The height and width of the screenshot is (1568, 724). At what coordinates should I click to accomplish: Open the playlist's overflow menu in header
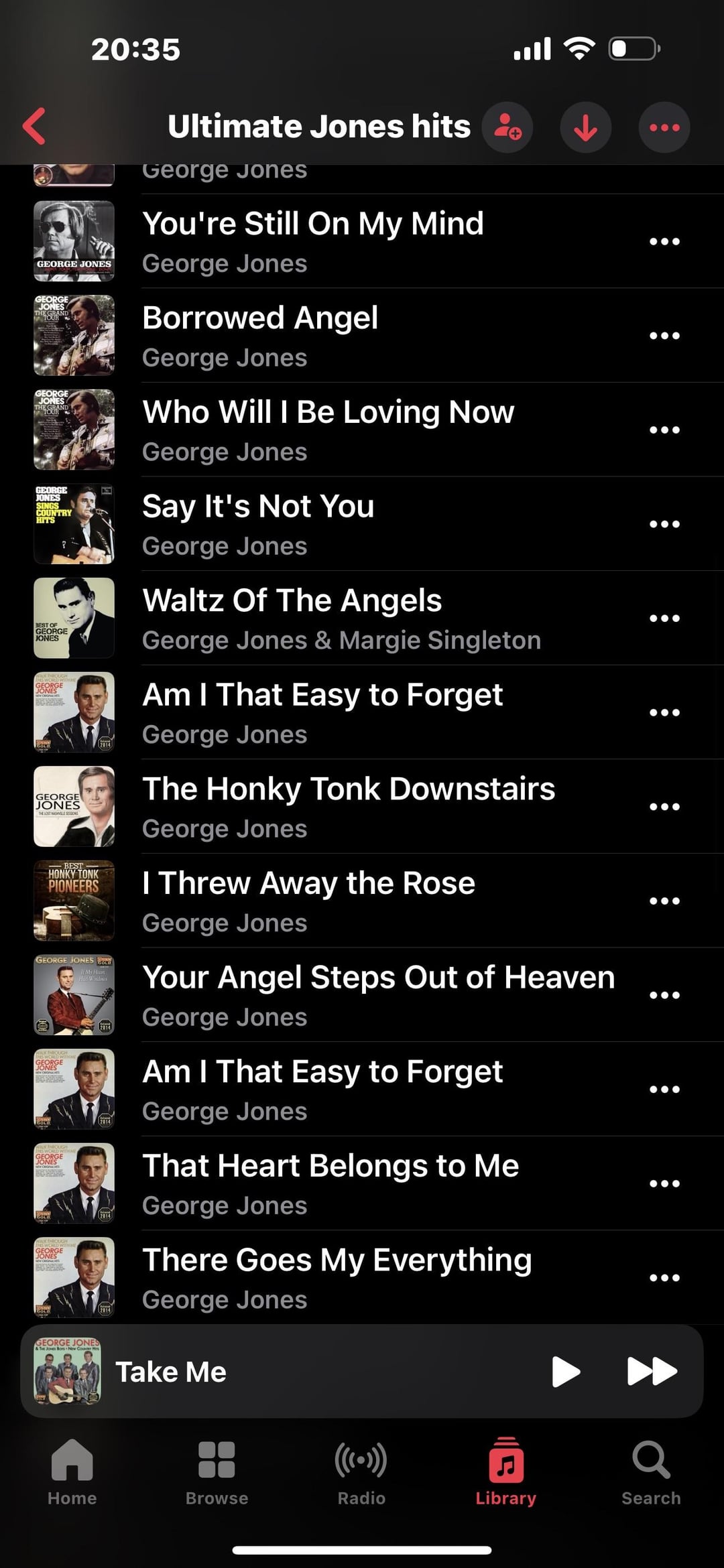click(664, 127)
